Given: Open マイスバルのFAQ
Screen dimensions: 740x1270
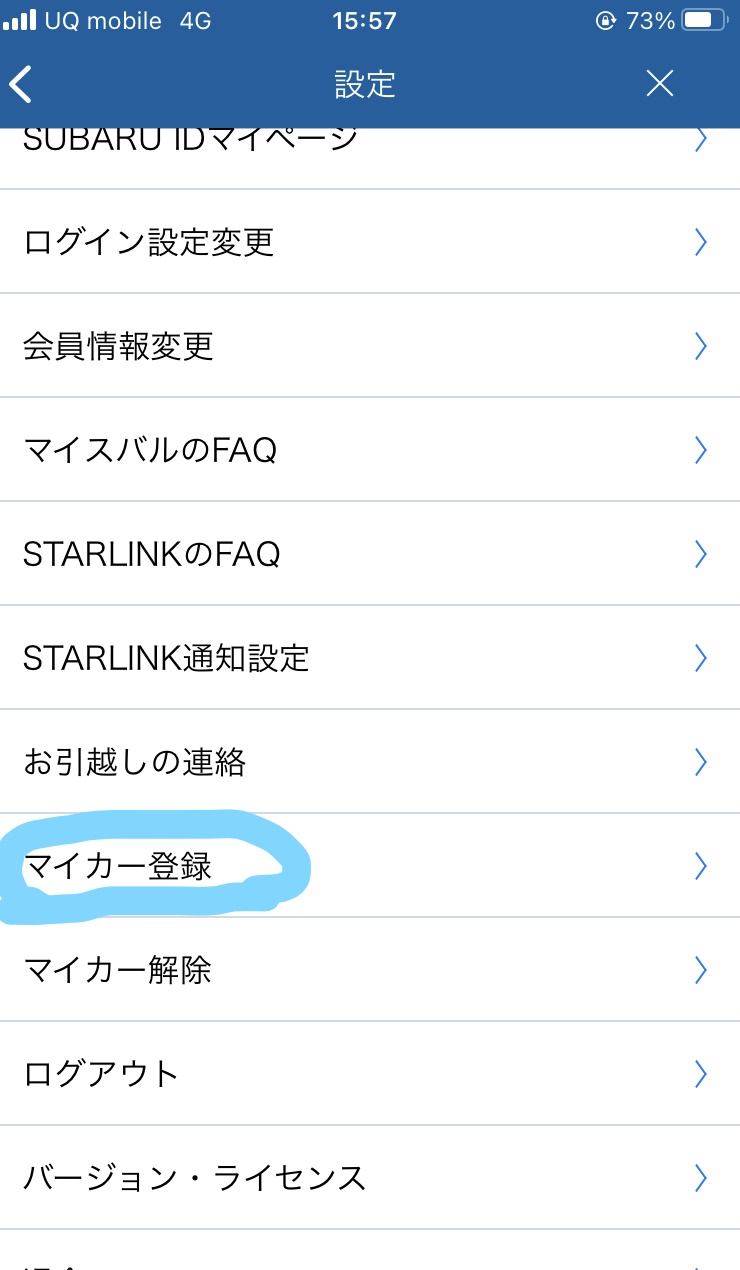Looking at the screenshot, I should click(369, 450).
